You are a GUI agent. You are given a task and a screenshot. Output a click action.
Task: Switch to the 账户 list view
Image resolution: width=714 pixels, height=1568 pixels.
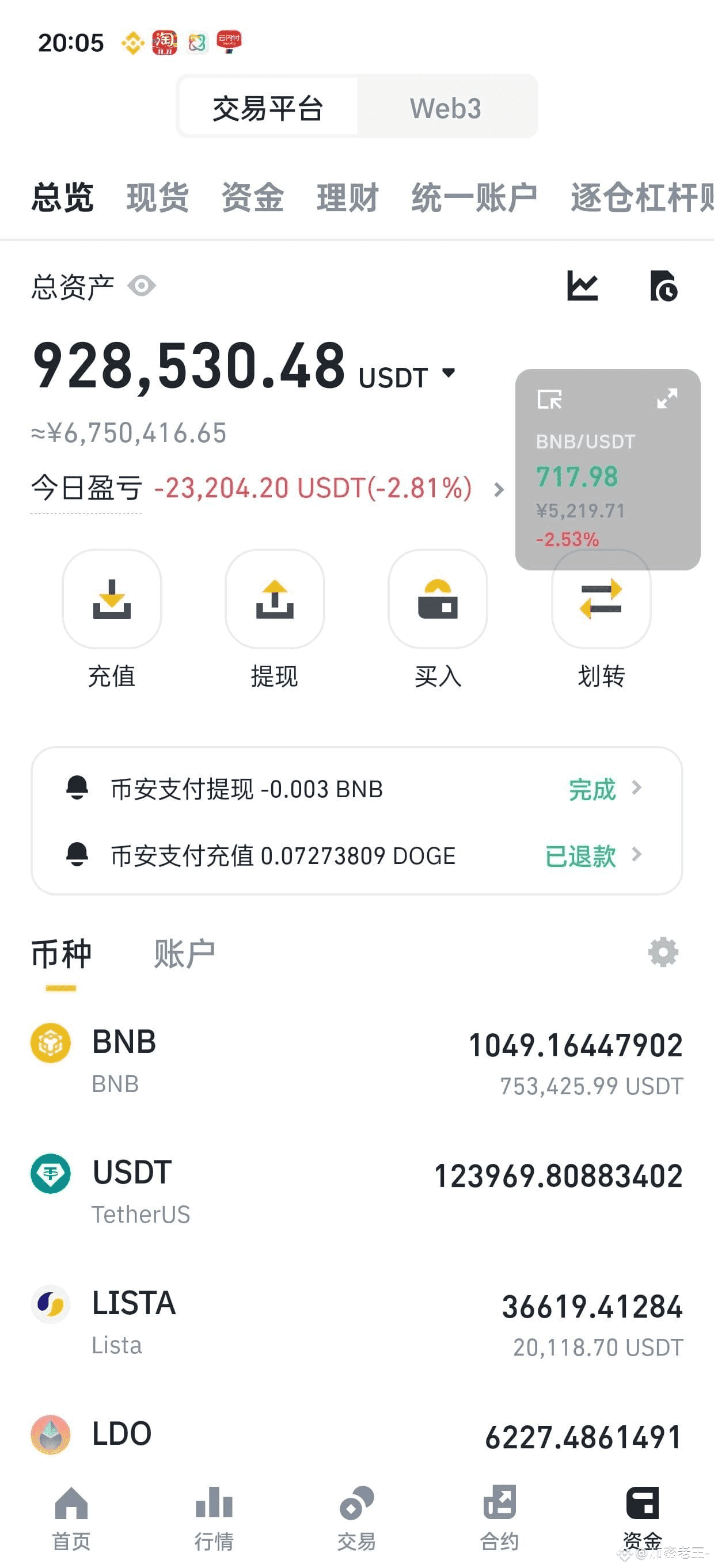(184, 953)
